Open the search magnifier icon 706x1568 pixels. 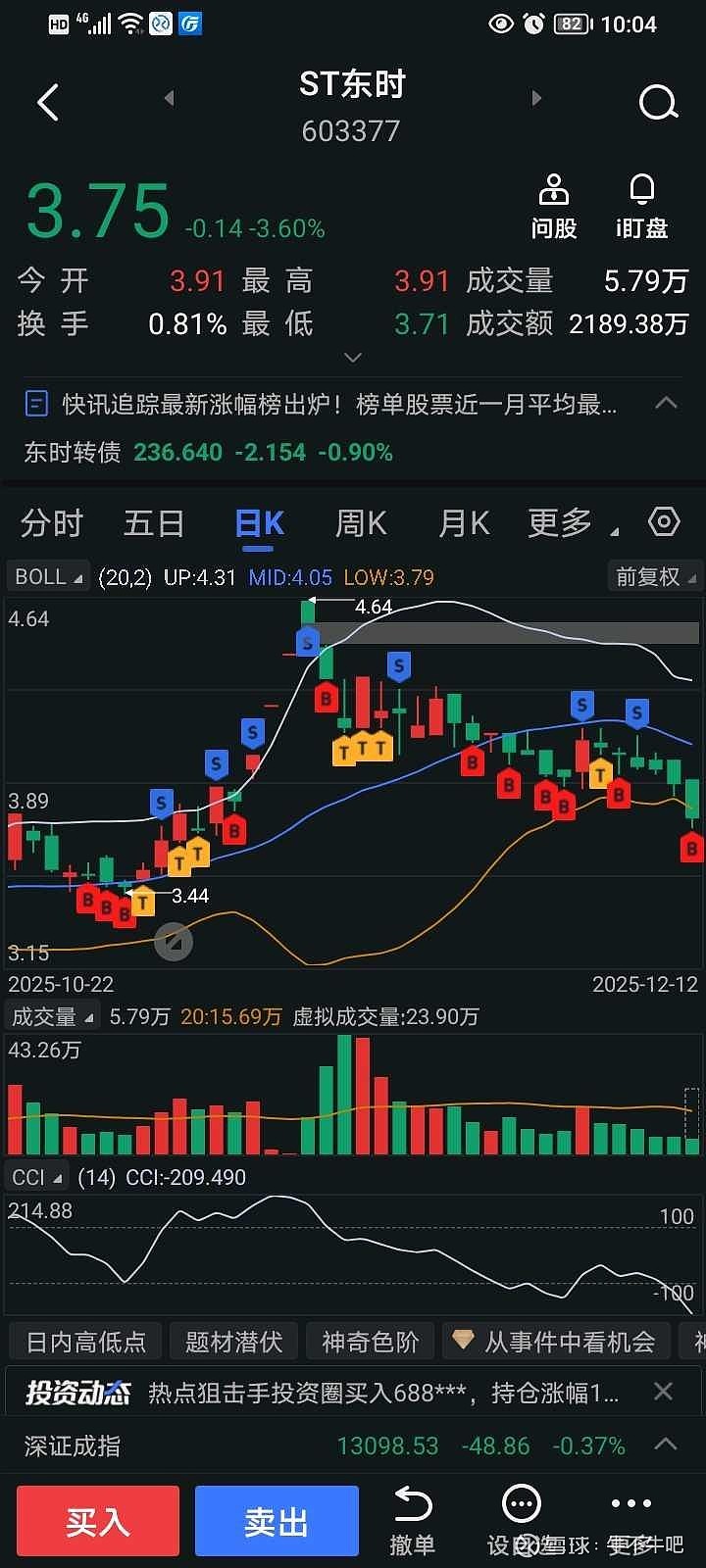coord(658,101)
